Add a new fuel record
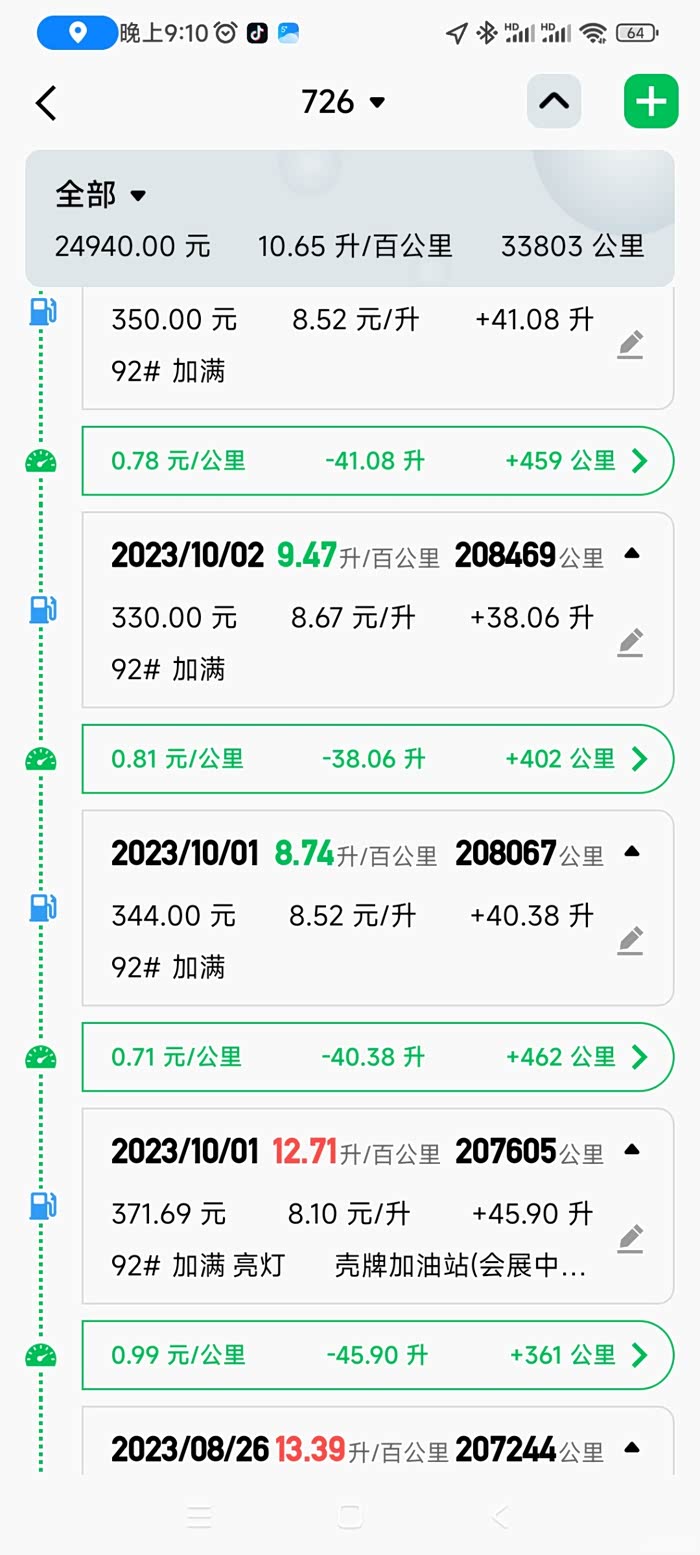 651,101
